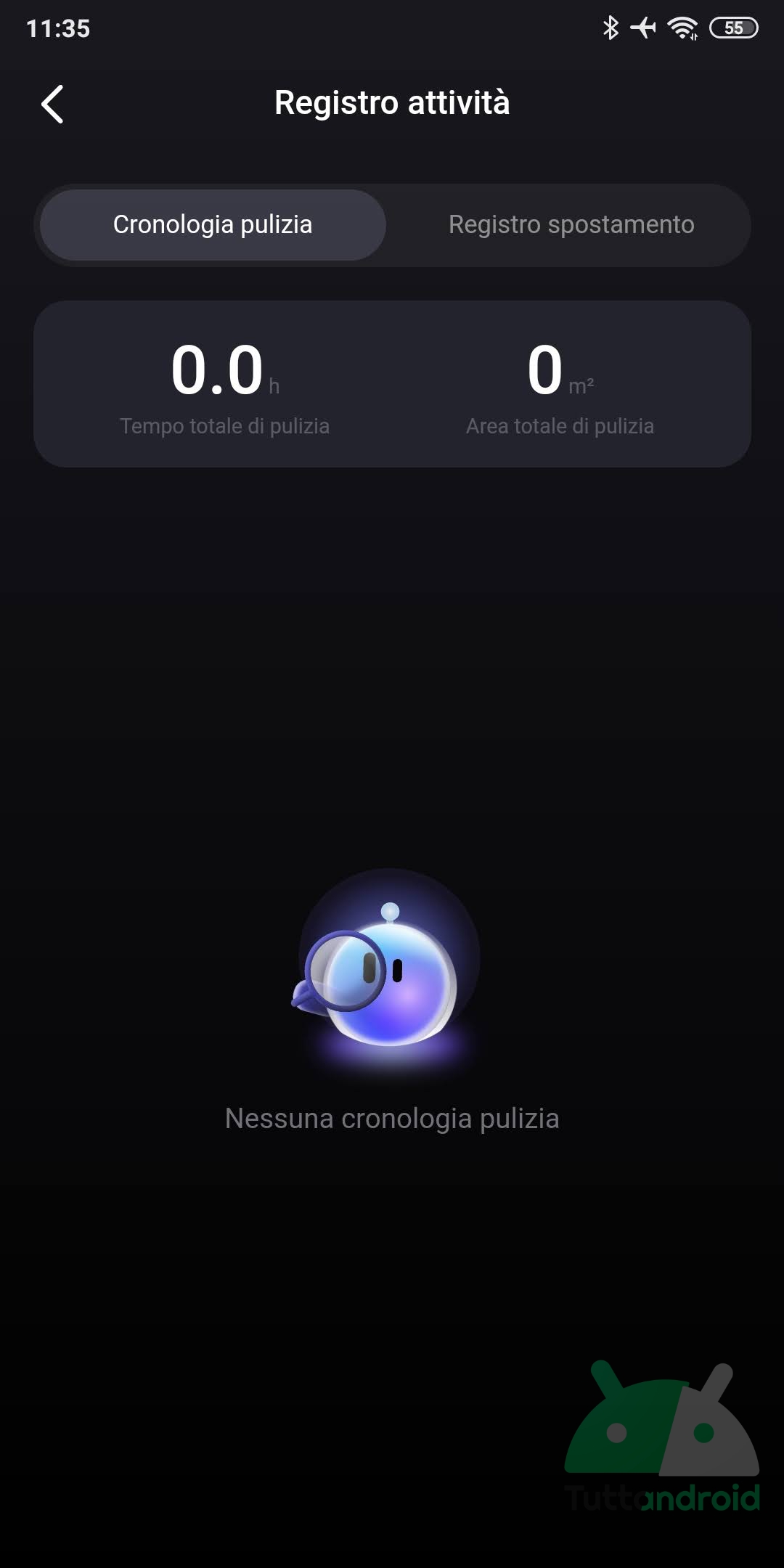
Task: Go back from Registro attività
Action: (x=52, y=104)
